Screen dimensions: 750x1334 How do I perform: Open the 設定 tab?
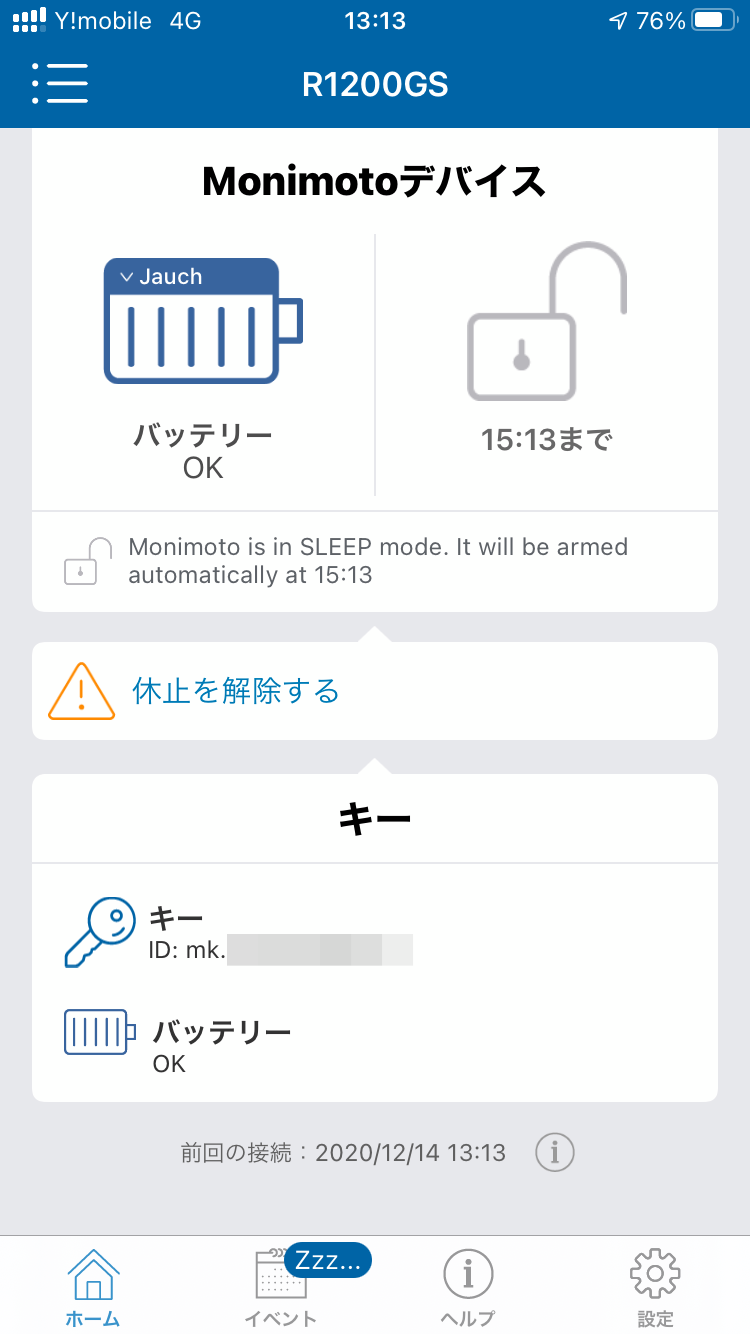pos(656,1288)
